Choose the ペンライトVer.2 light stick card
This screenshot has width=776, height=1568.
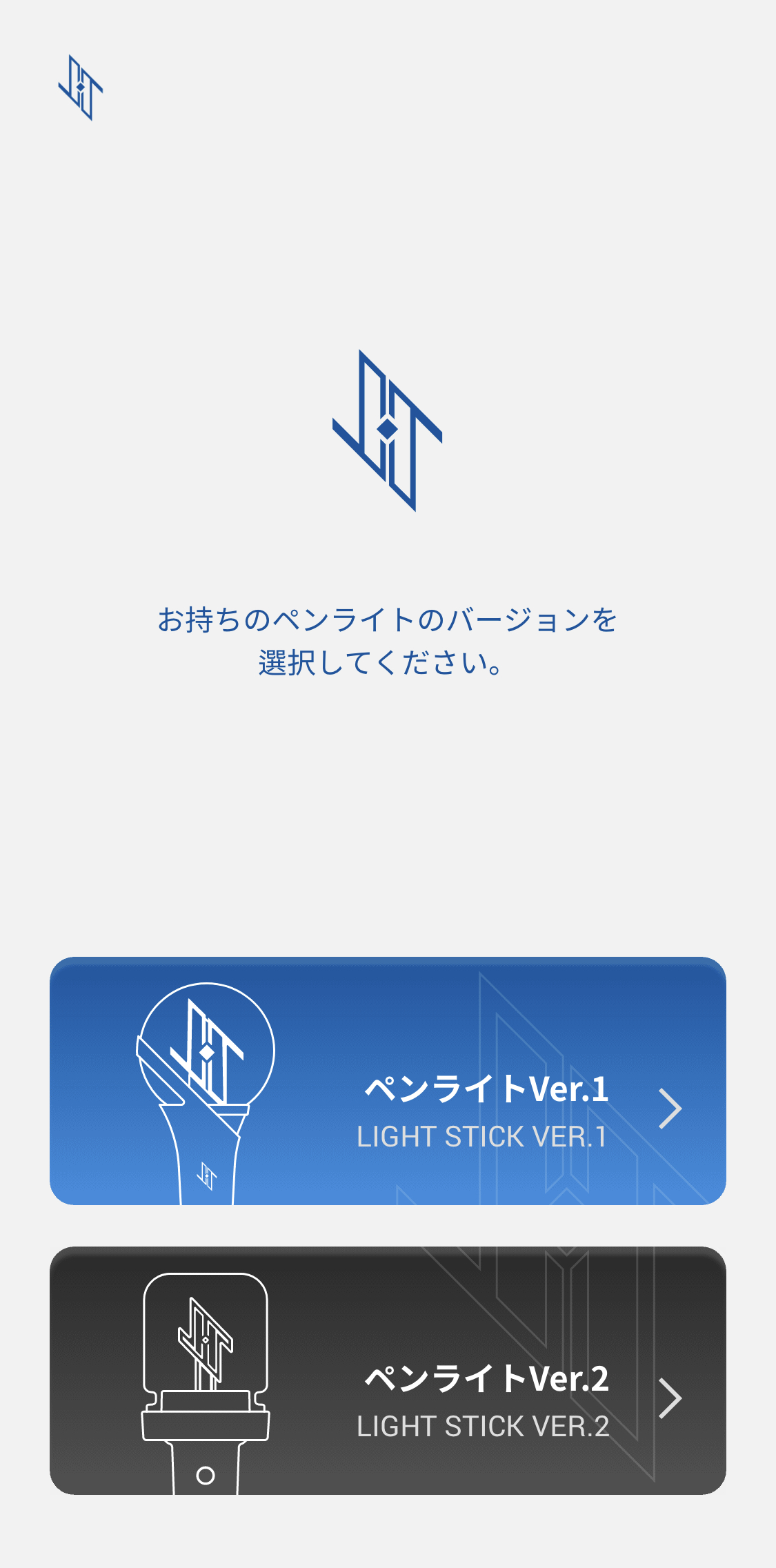point(388,1370)
